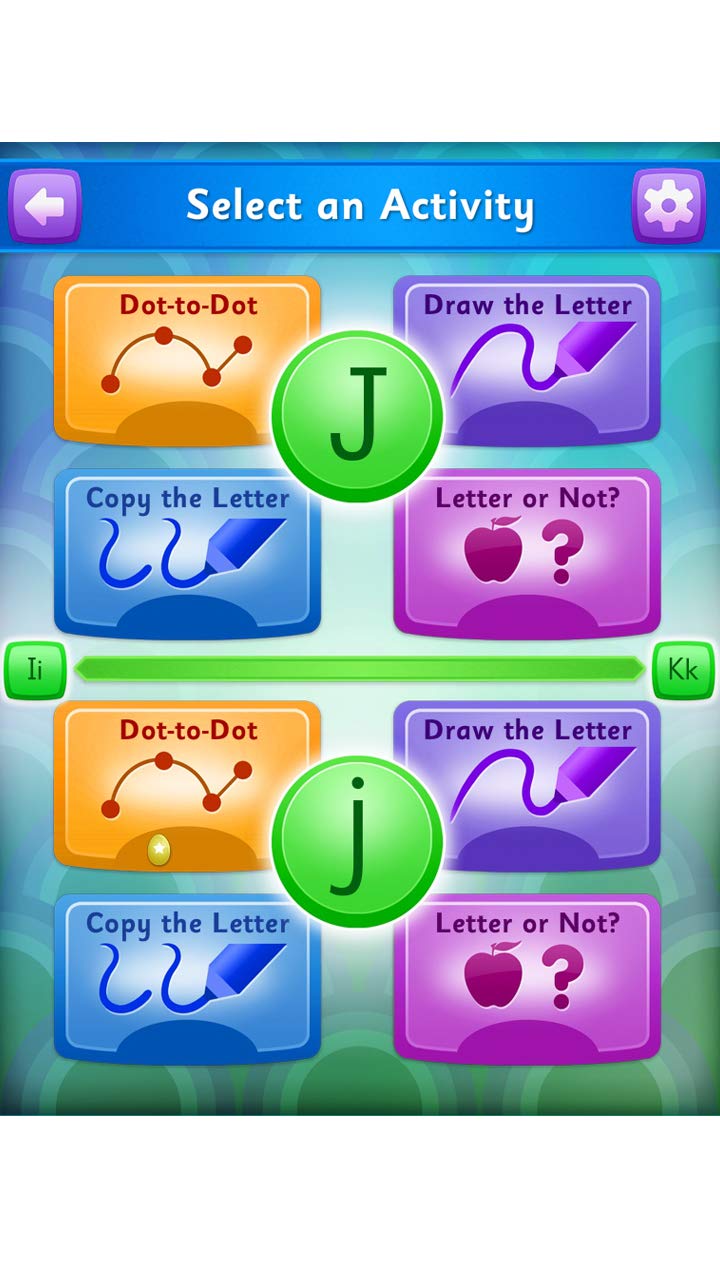The width and height of the screenshot is (720, 1280).
Task: Open the settings gear
Action: click(668, 205)
